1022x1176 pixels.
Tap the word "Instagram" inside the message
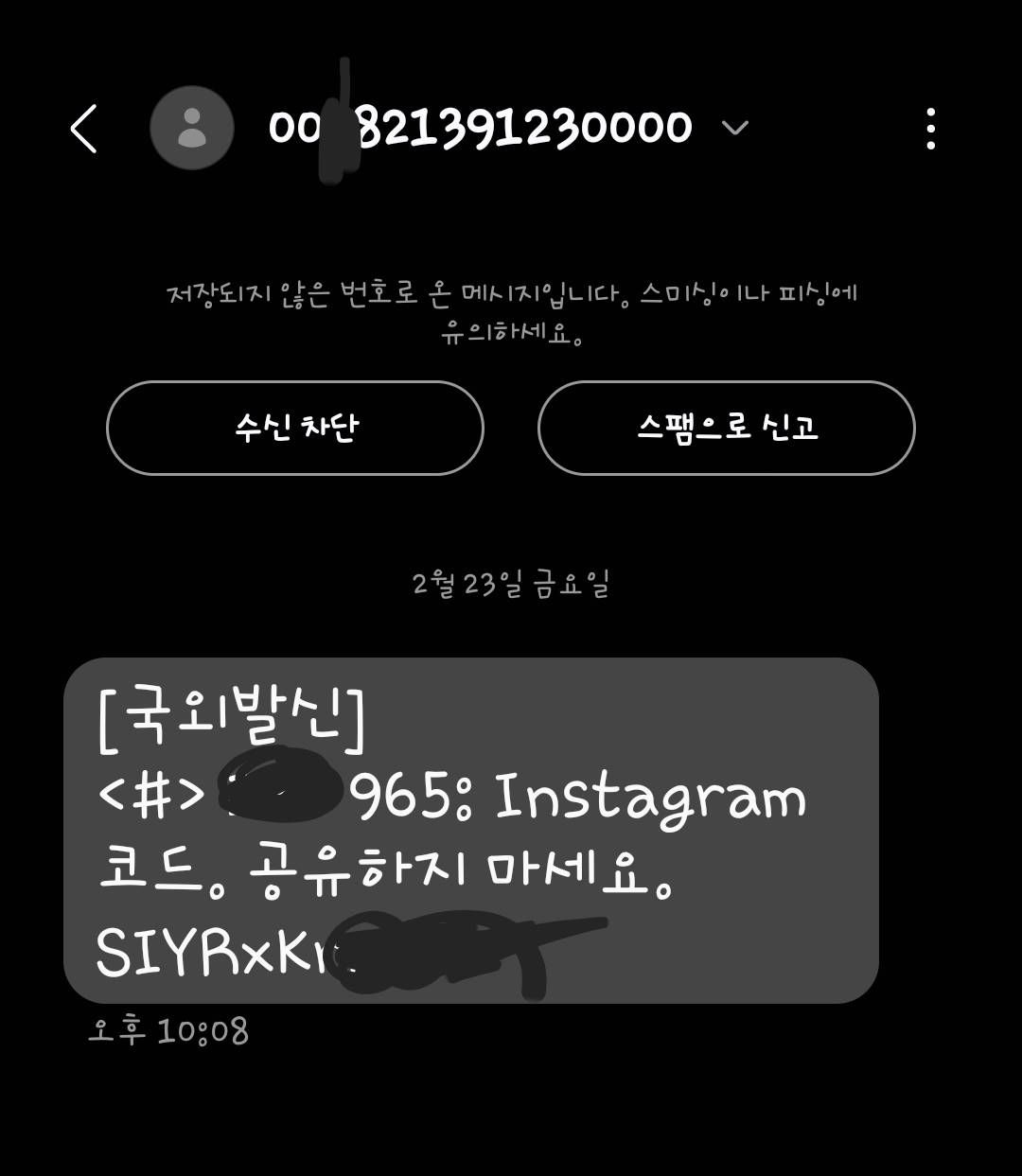646,799
